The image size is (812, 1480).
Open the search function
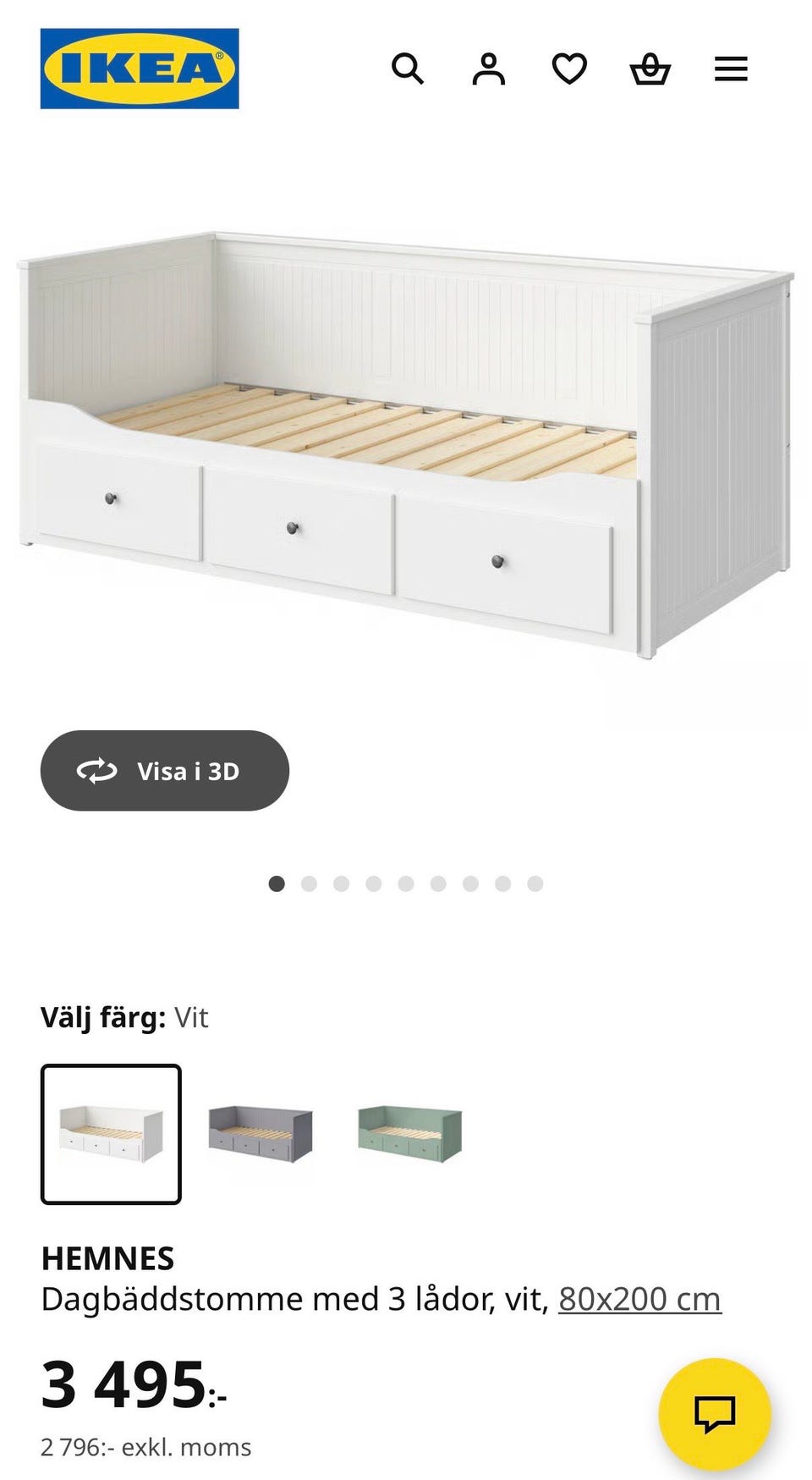point(409,69)
